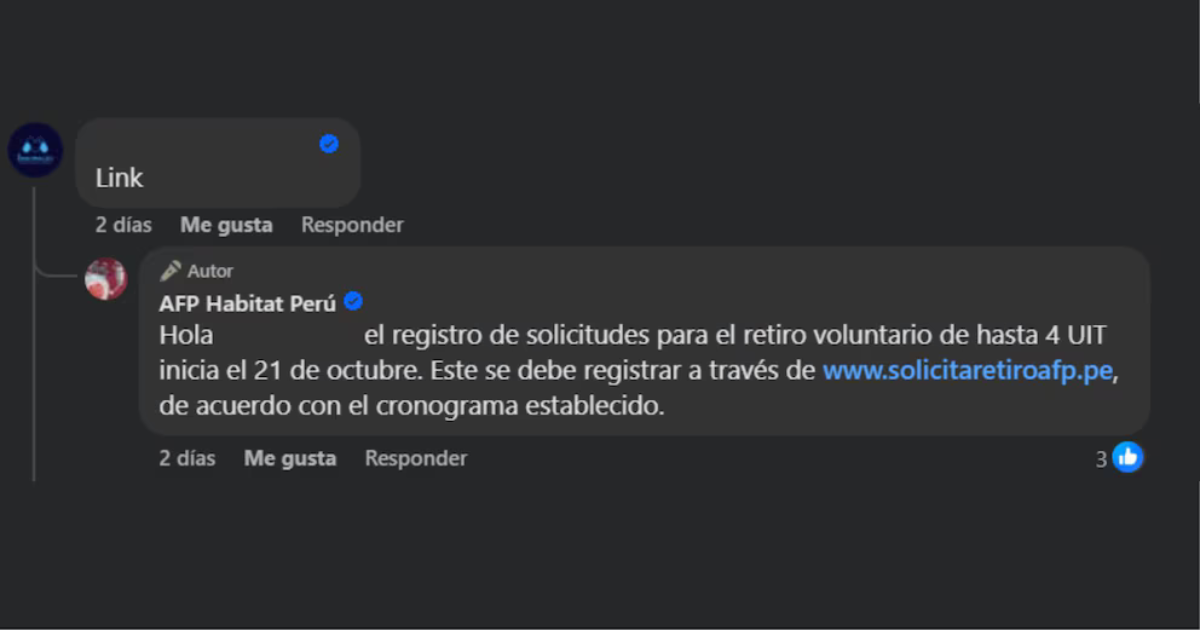The image size is (1200, 630).
Task: Open the www.solicitaretiroafp.pe link
Action: (x=967, y=371)
